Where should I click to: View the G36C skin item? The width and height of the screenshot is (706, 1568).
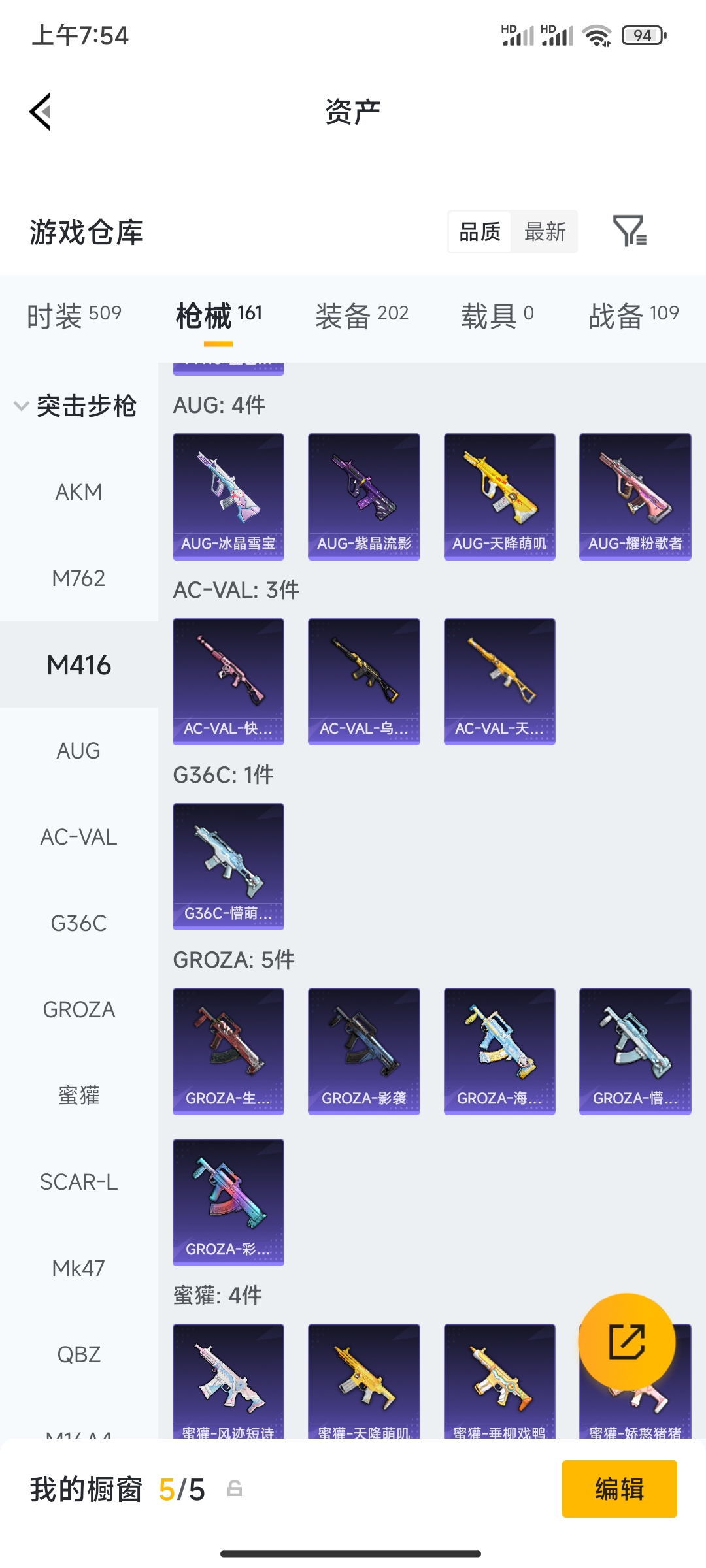point(228,866)
